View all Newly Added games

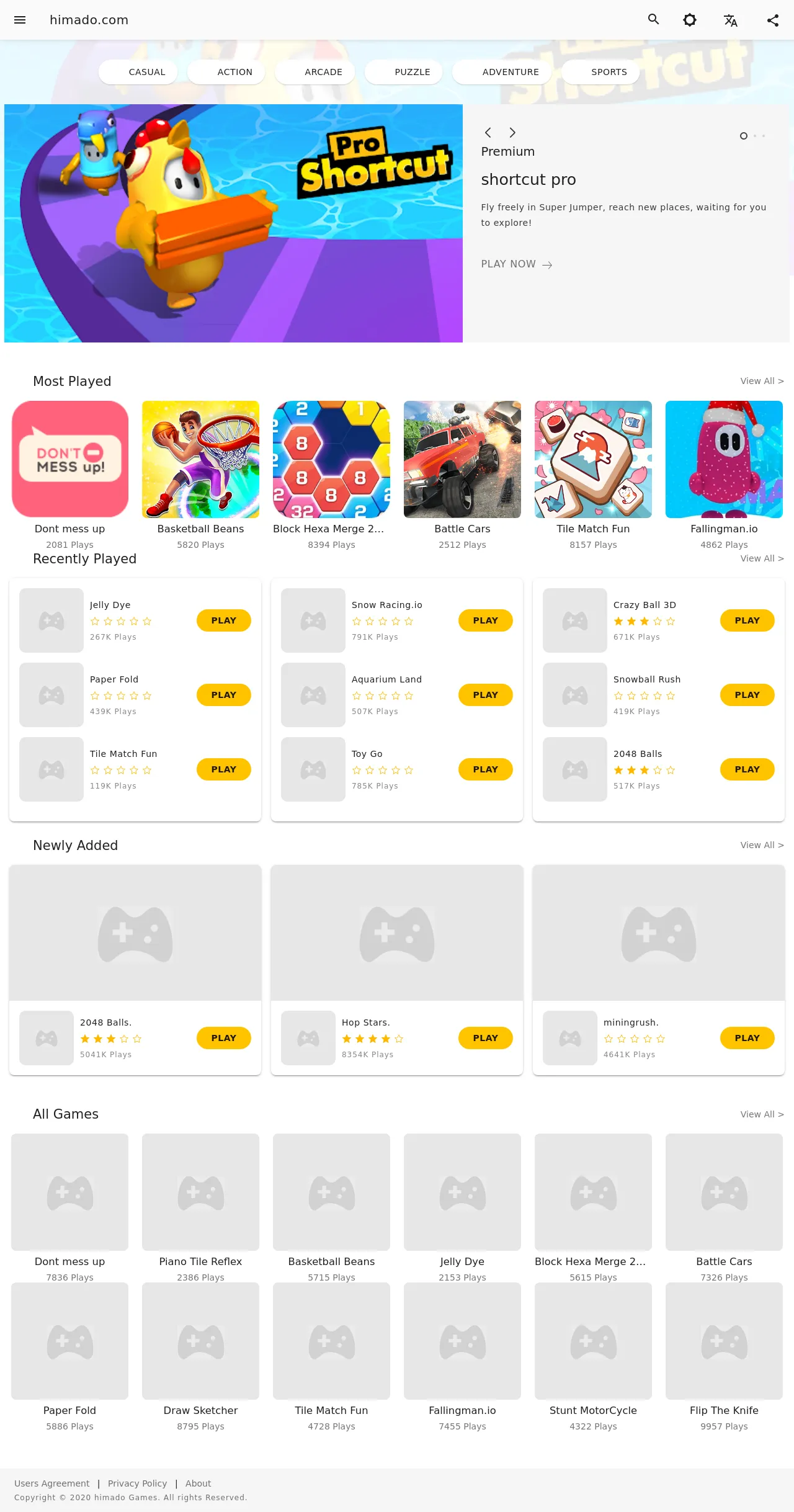click(762, 845)
